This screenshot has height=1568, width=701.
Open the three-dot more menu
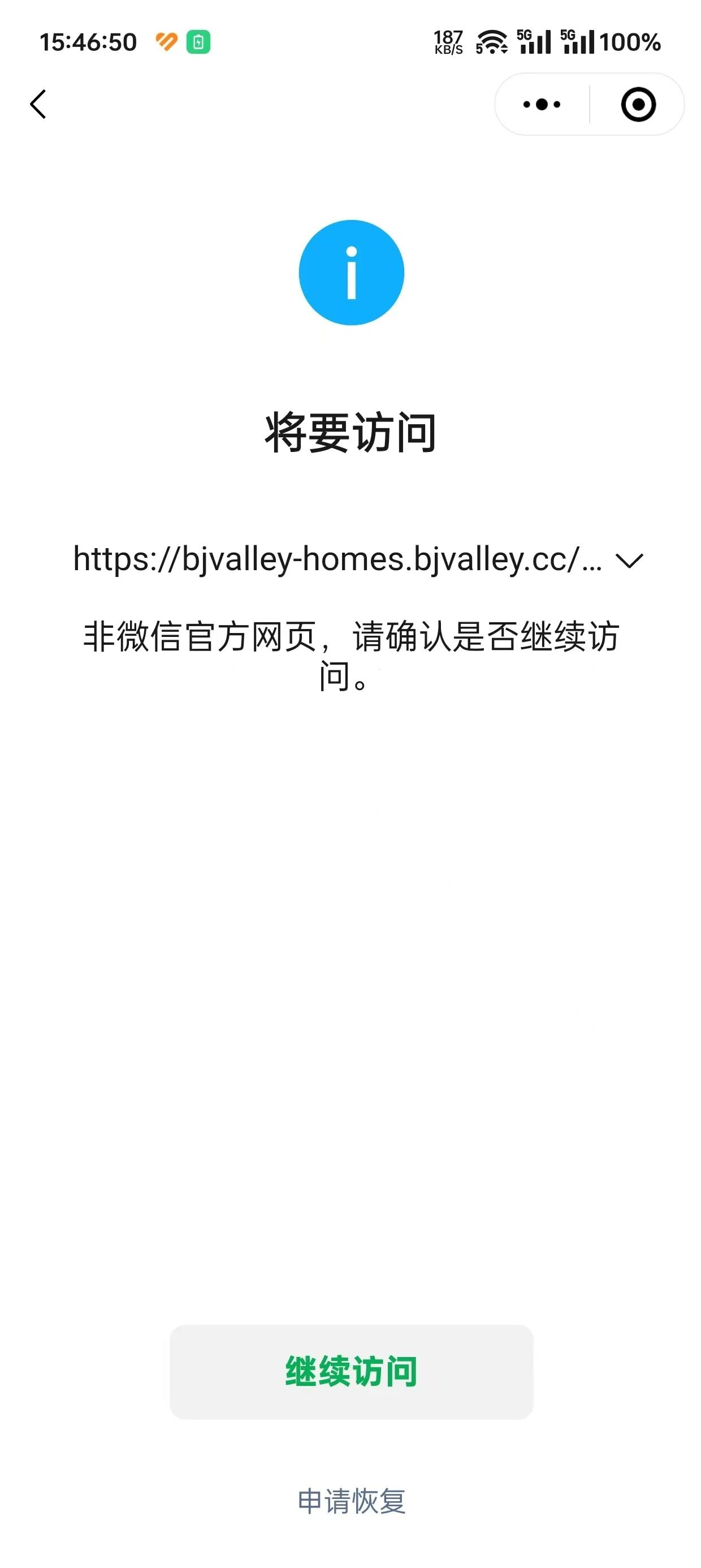click(542, 104)
